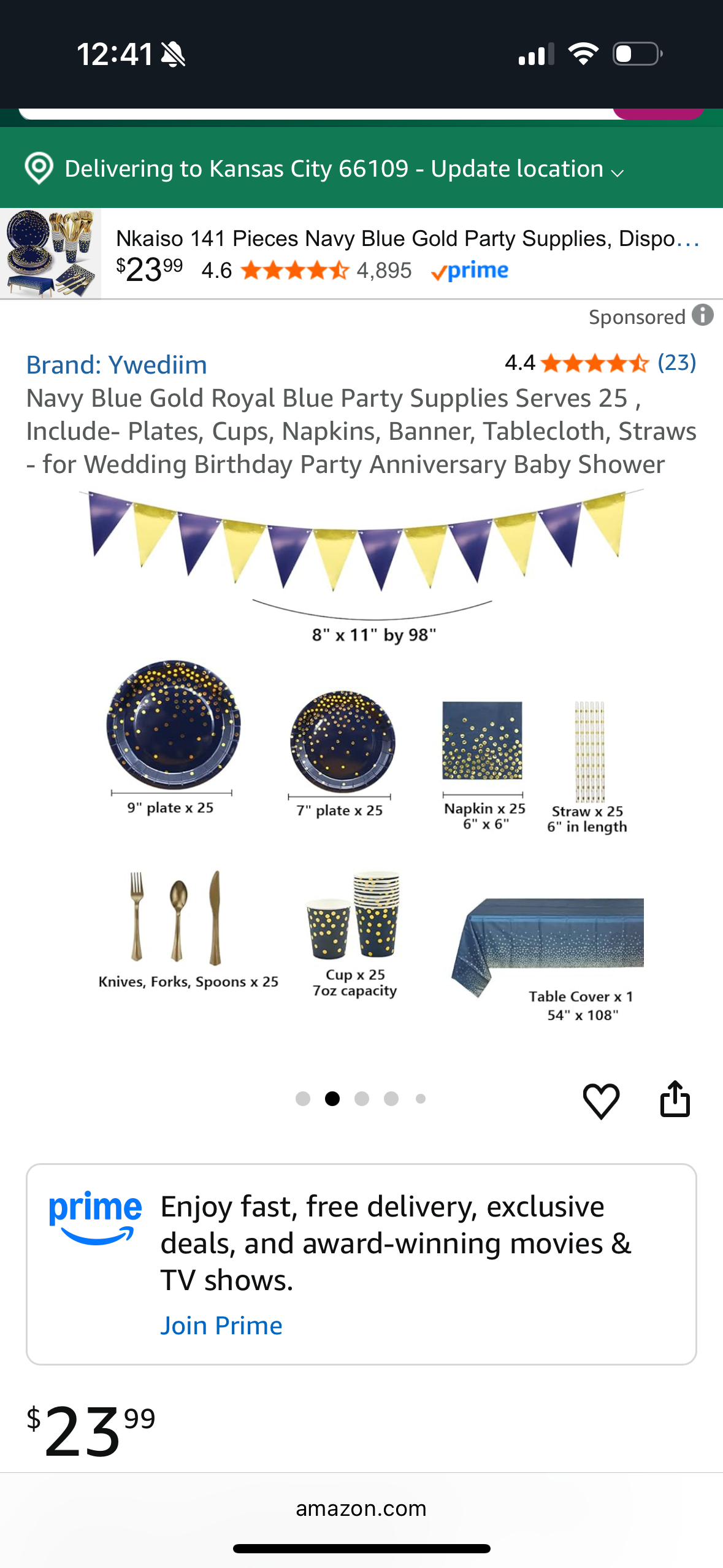Tap the Join Prime link
The image size is (723, 1568).
[221, 1325]
